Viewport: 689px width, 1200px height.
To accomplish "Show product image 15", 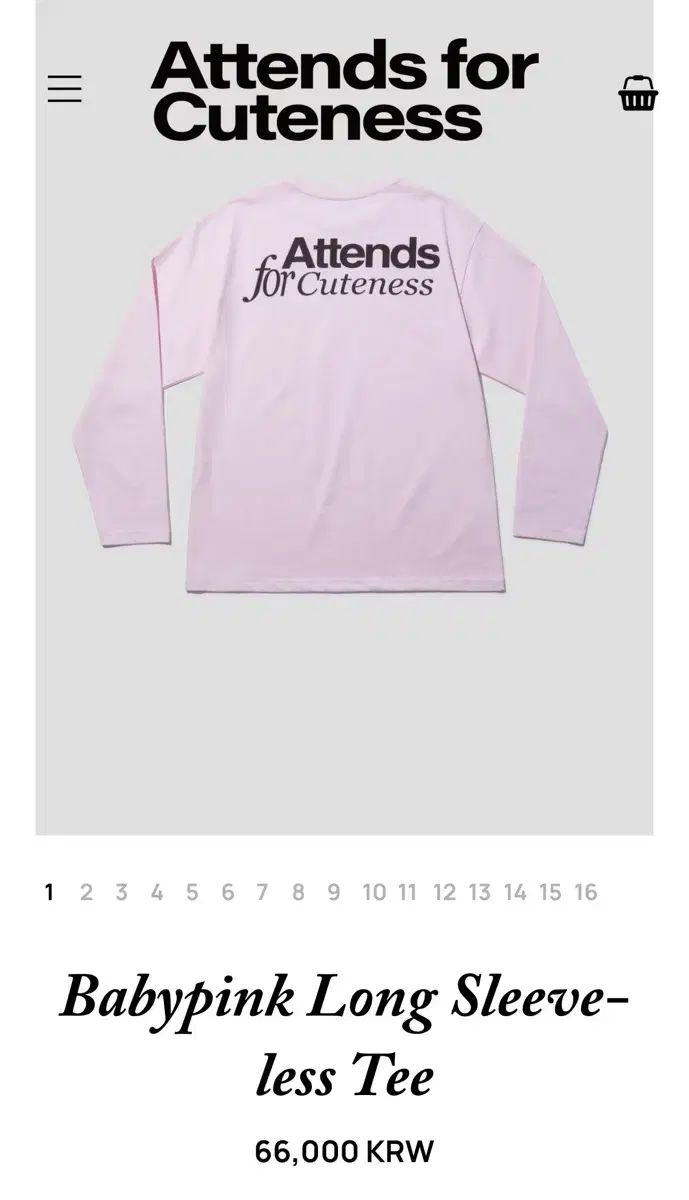I will pos(550,892).
